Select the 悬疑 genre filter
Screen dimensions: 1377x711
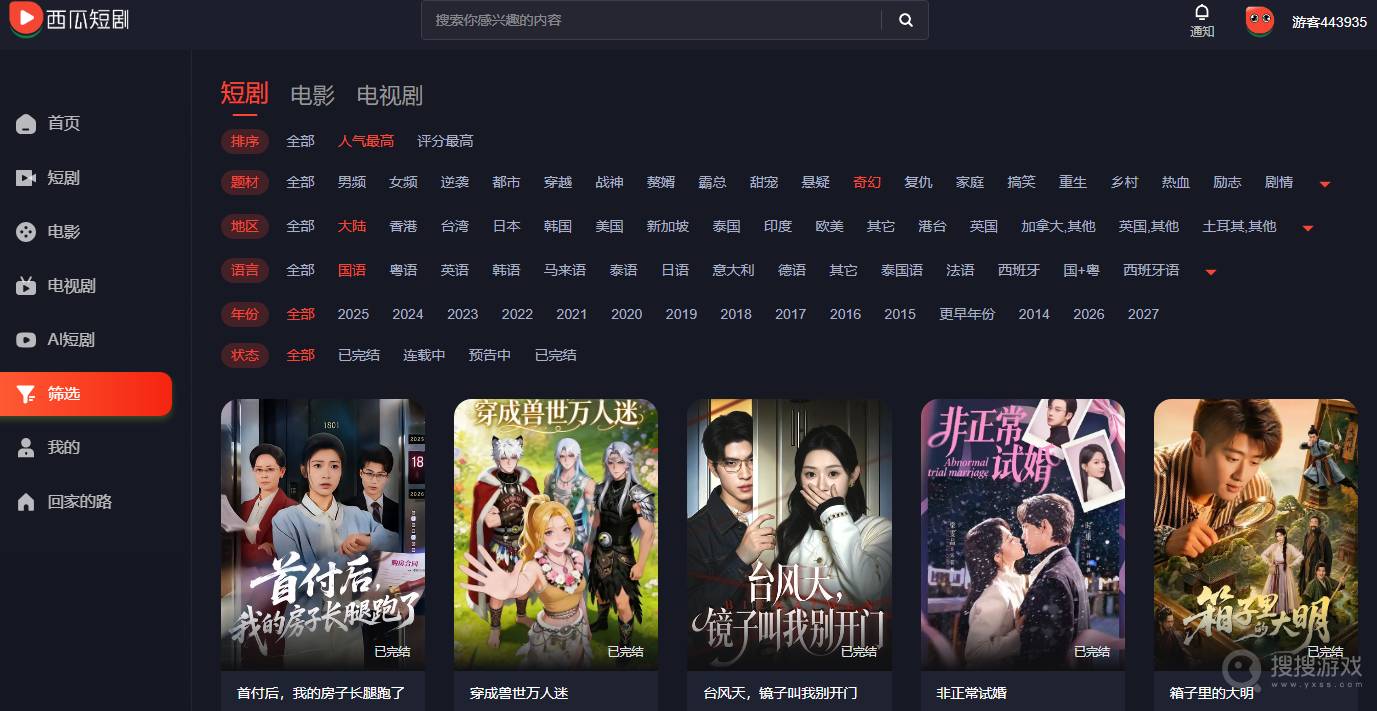click(x=816, y=182)
